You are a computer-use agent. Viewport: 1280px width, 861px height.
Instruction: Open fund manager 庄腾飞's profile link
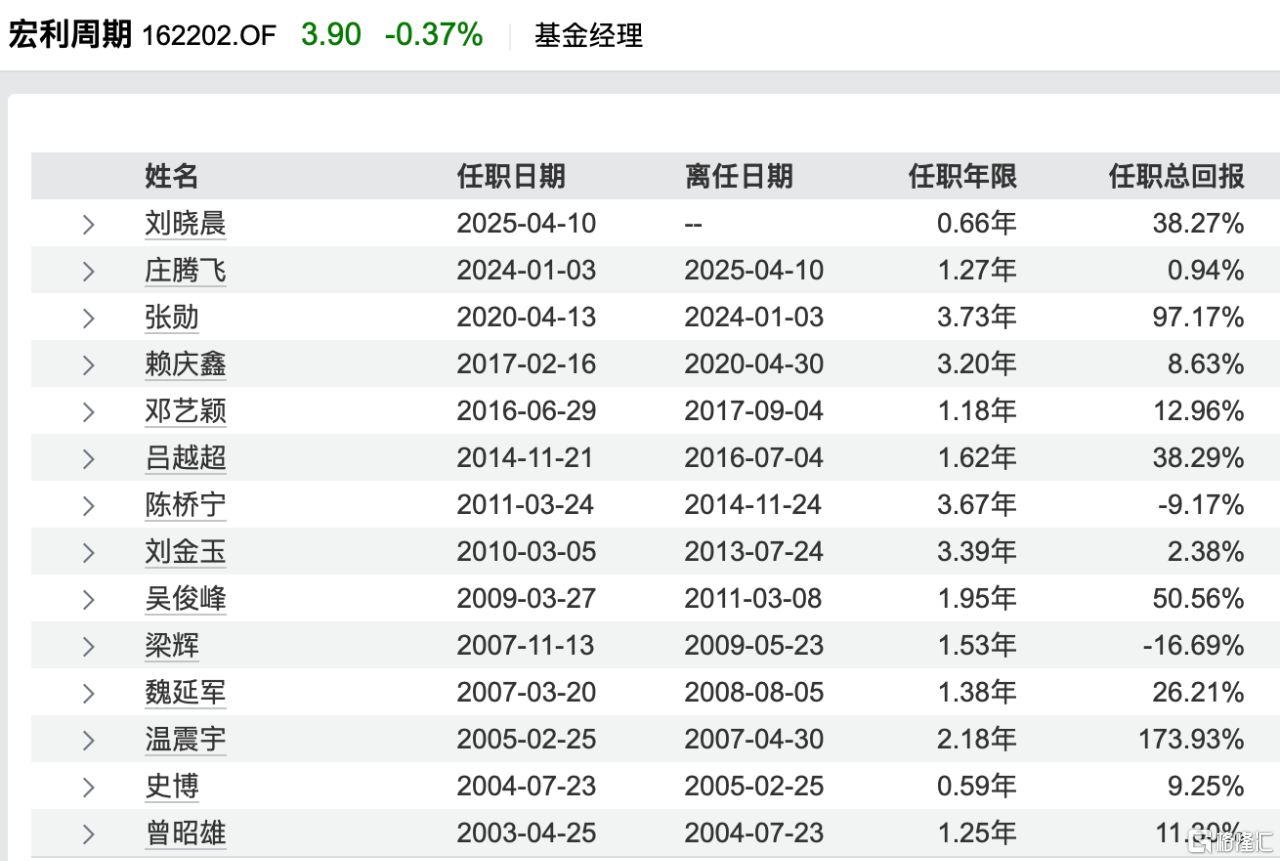185,270
